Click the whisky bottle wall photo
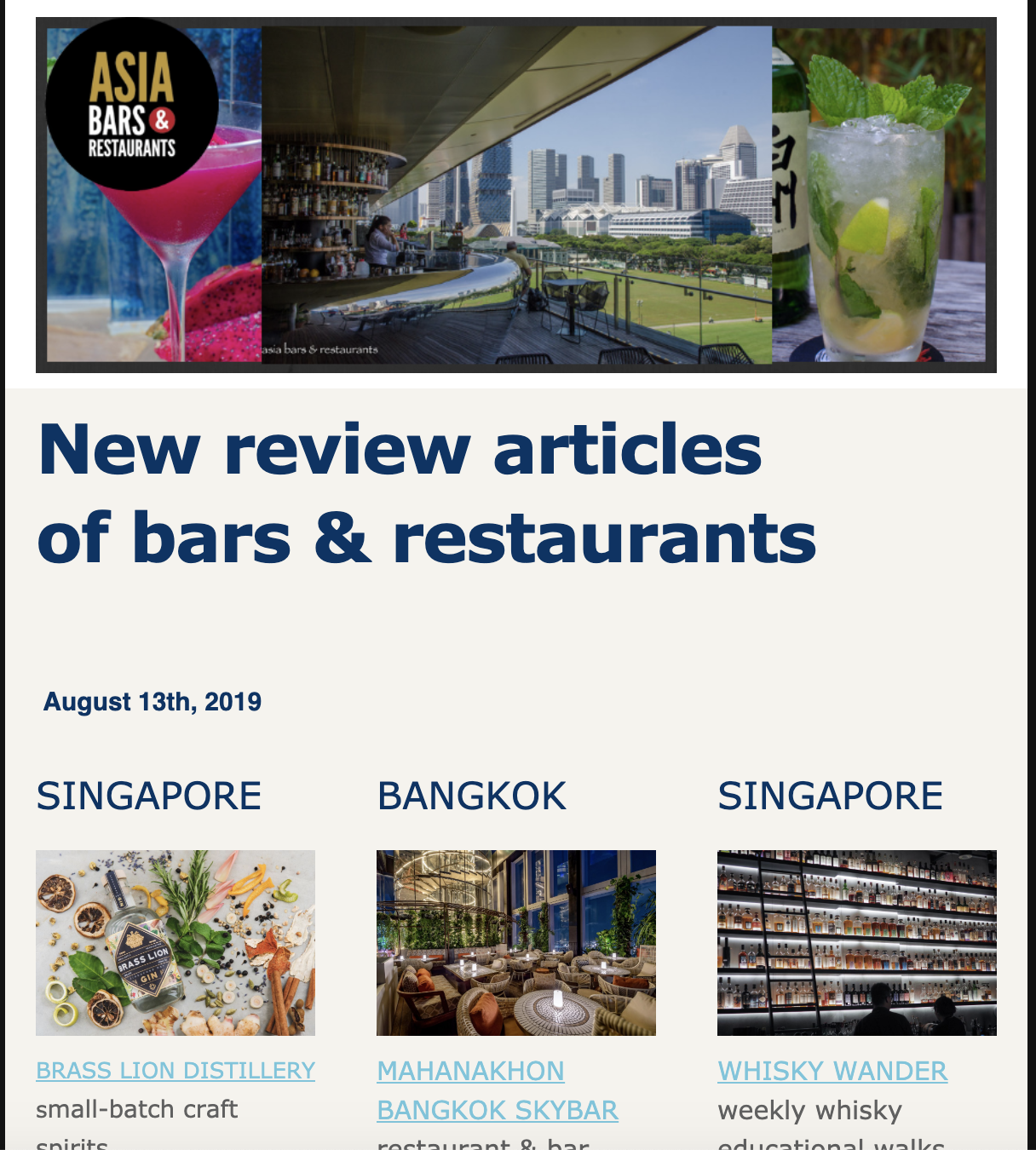 click(x=857, y=941)
